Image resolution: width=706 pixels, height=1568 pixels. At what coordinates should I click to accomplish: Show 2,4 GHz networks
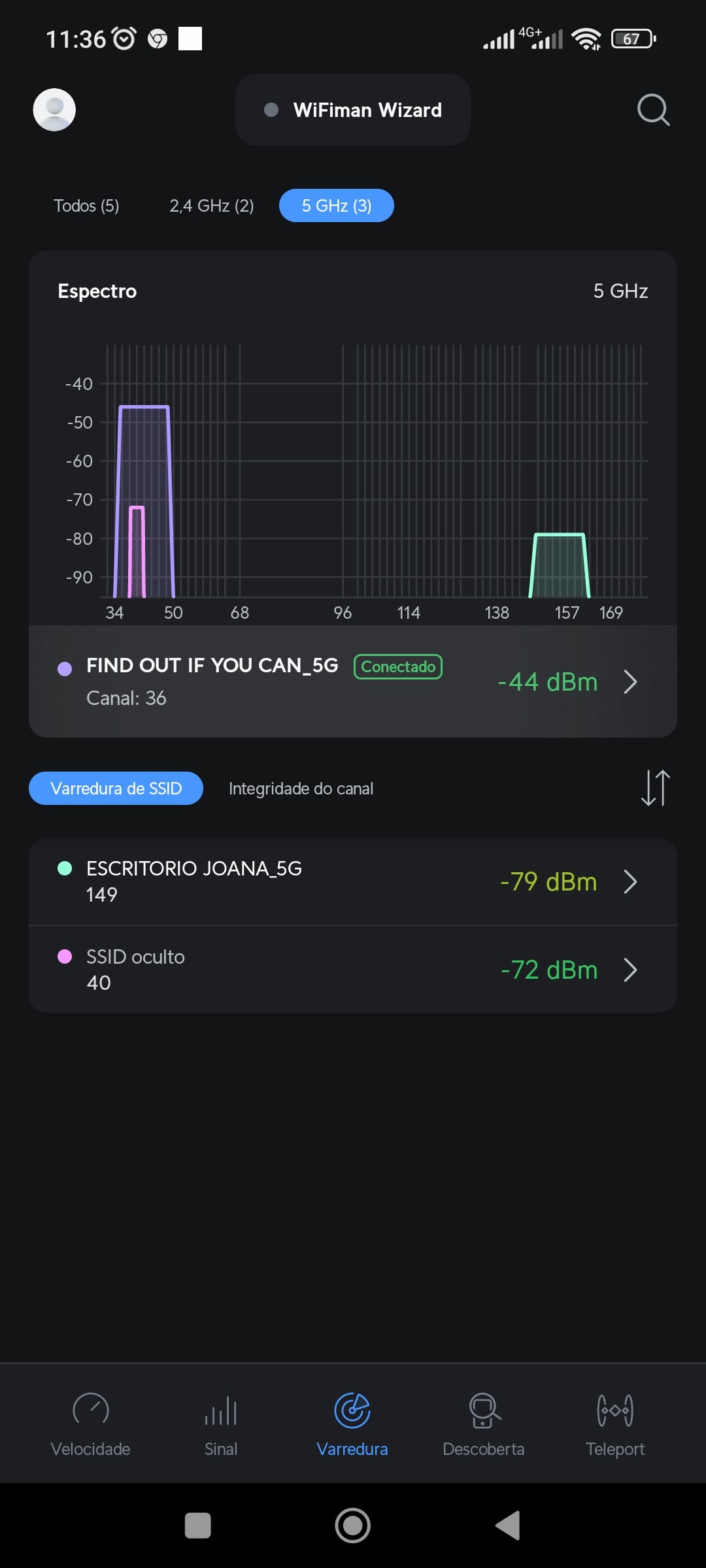point(211,206)
